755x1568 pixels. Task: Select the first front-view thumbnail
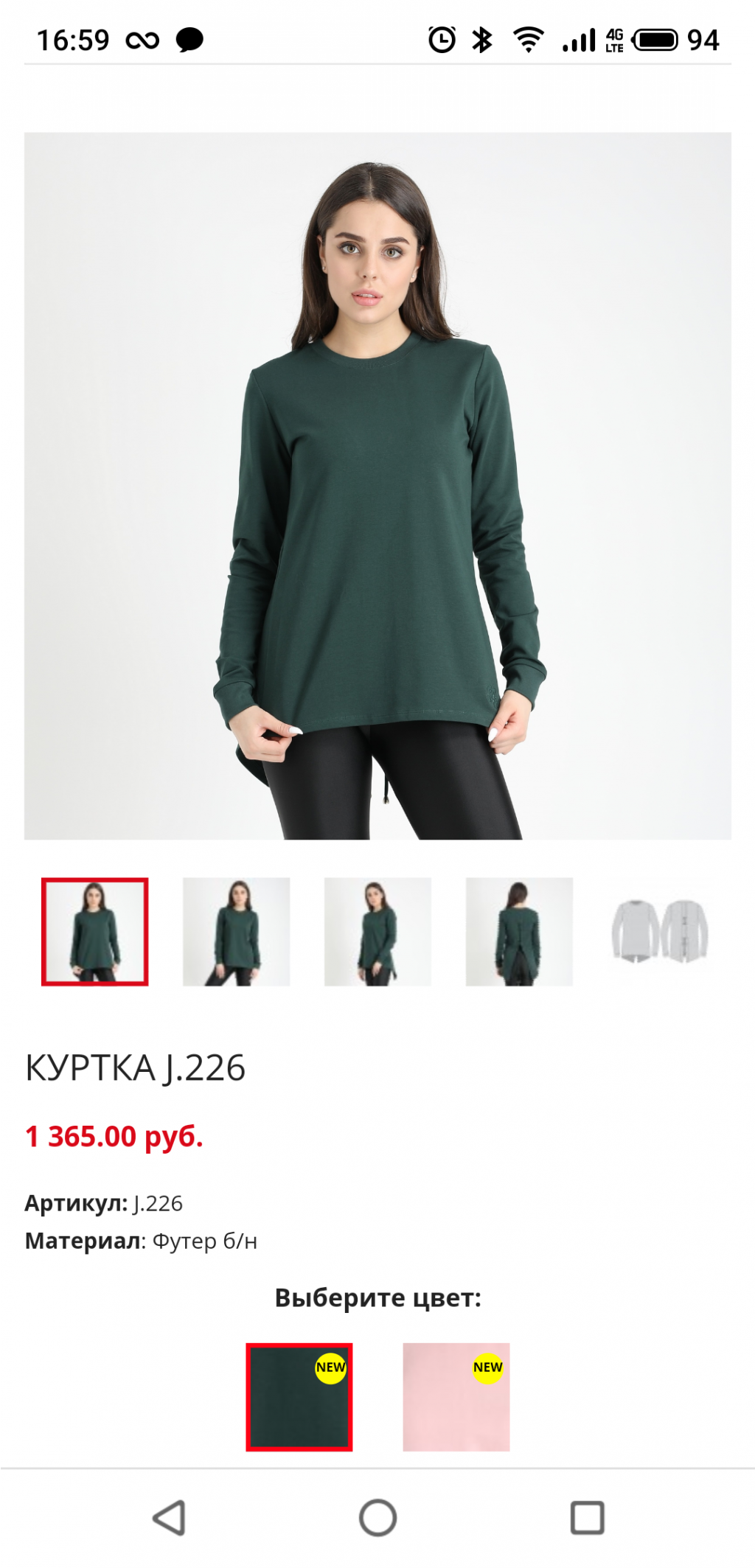[95, 932]
